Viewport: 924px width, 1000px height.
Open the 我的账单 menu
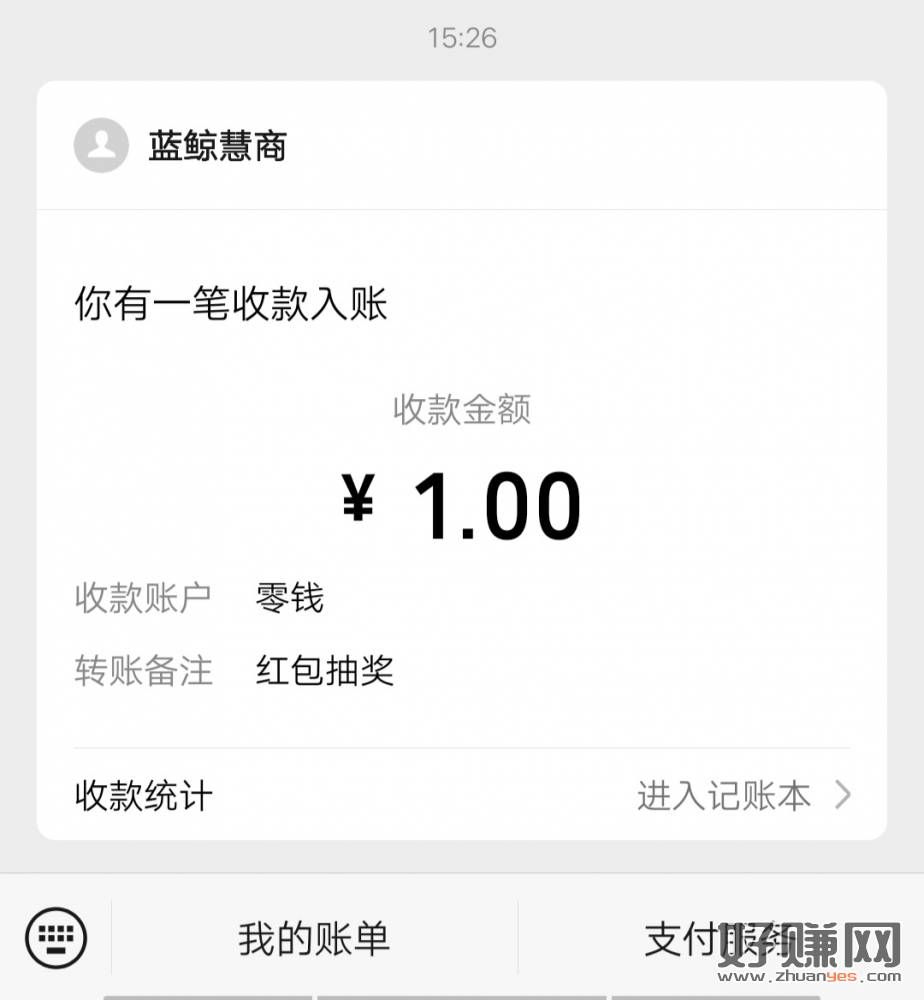(x=314, y=939)
